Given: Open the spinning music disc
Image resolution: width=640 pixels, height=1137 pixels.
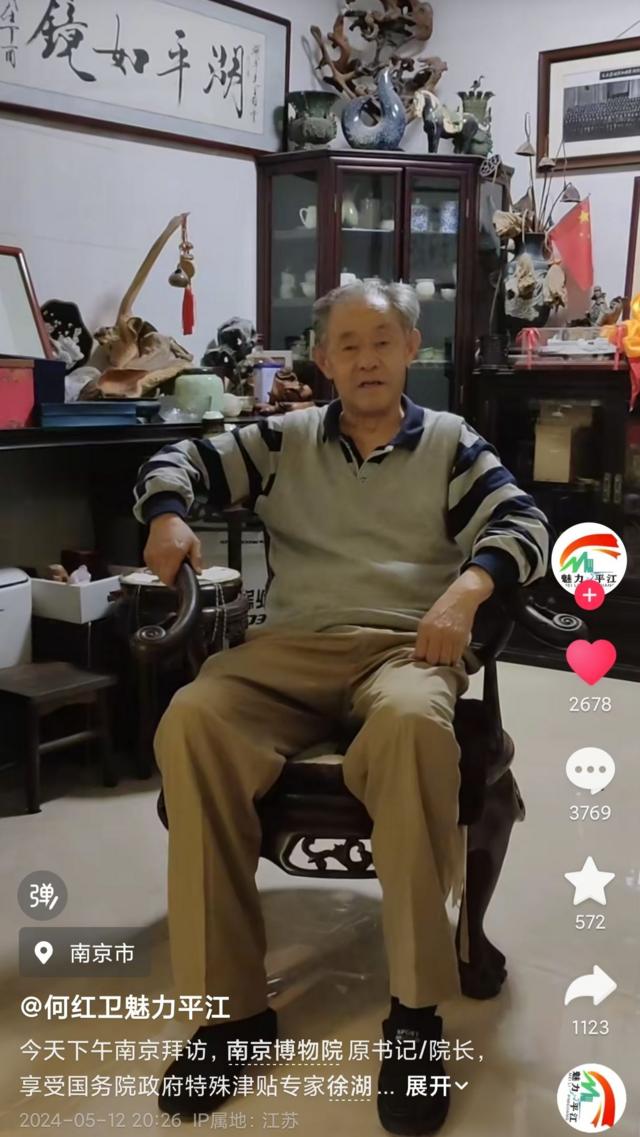Looking at the screenshot, I should (591, 1097).
